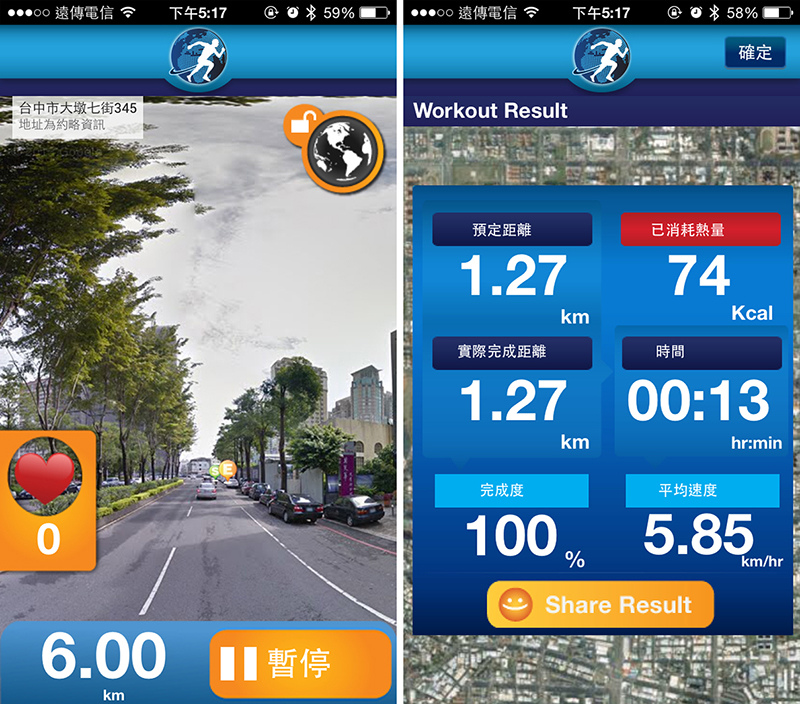Confirm the result with 確定 button
The height and width of the screenshot is (704, 800).
click(755, 53)
